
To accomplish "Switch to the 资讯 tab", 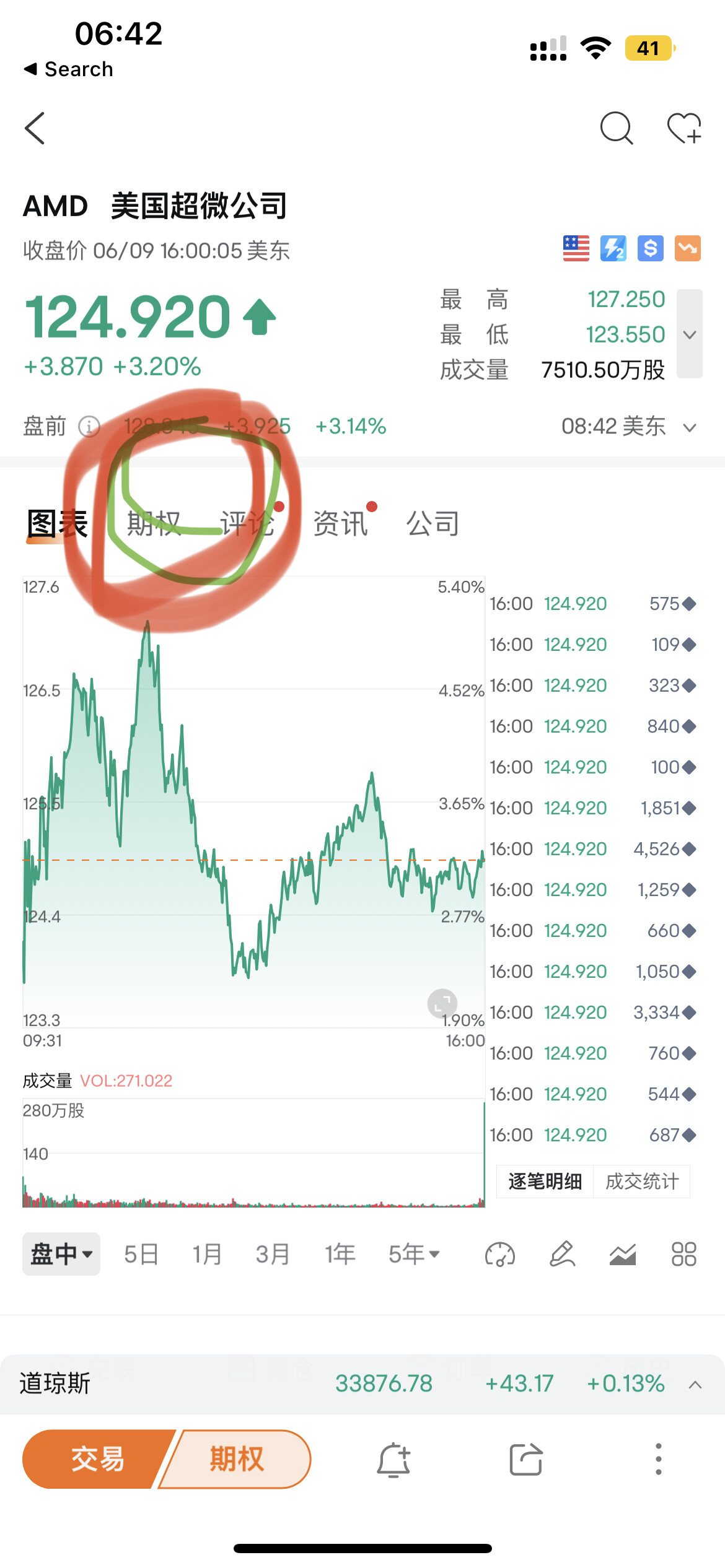I will pyautogui.click(x=340, y=523).
